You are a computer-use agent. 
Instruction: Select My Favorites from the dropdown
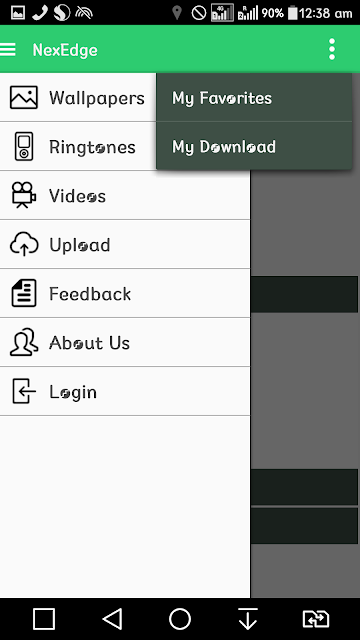point(254,98)
